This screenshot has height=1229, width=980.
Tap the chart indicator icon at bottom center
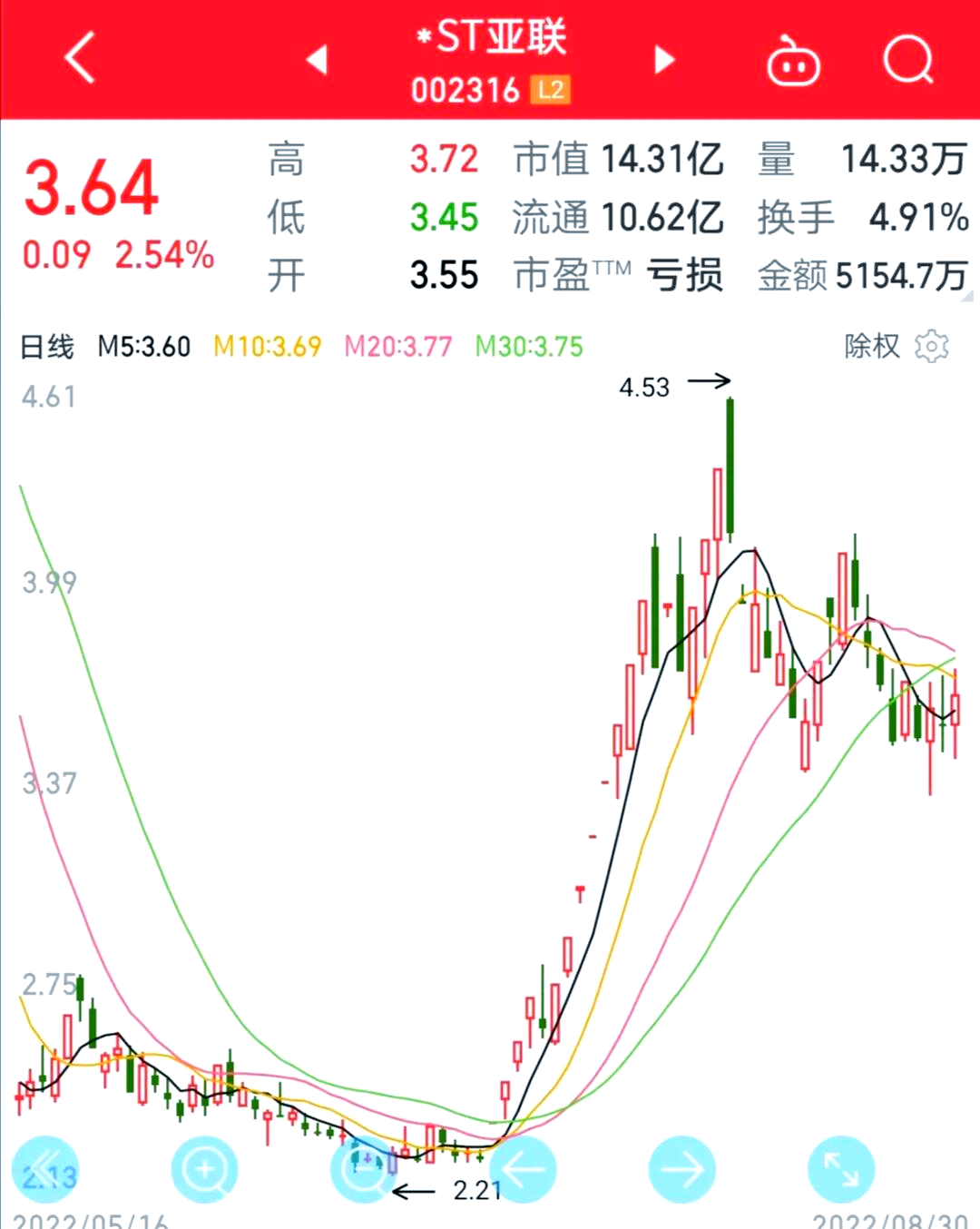click(x=363, y=1169)
